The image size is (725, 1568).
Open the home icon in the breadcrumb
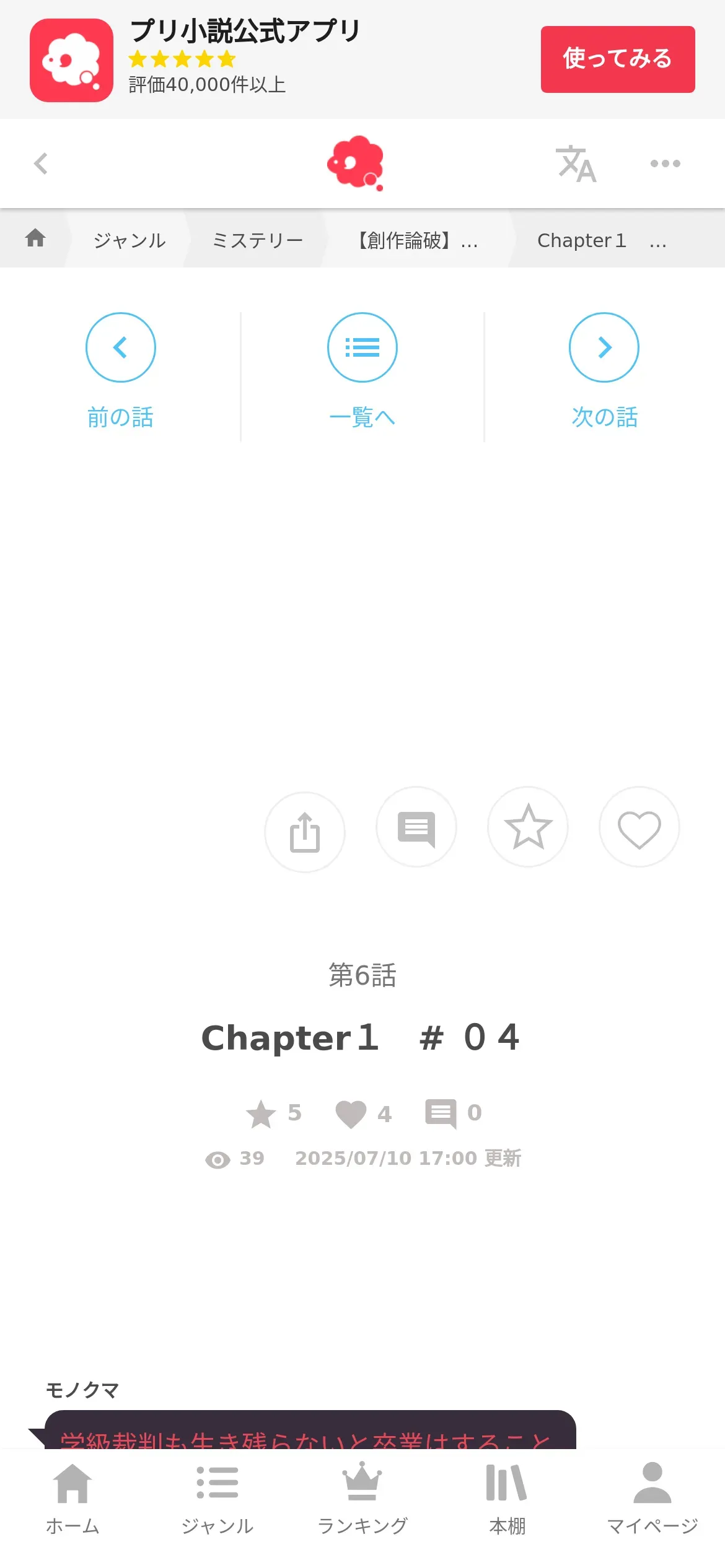tap(35, 238)
